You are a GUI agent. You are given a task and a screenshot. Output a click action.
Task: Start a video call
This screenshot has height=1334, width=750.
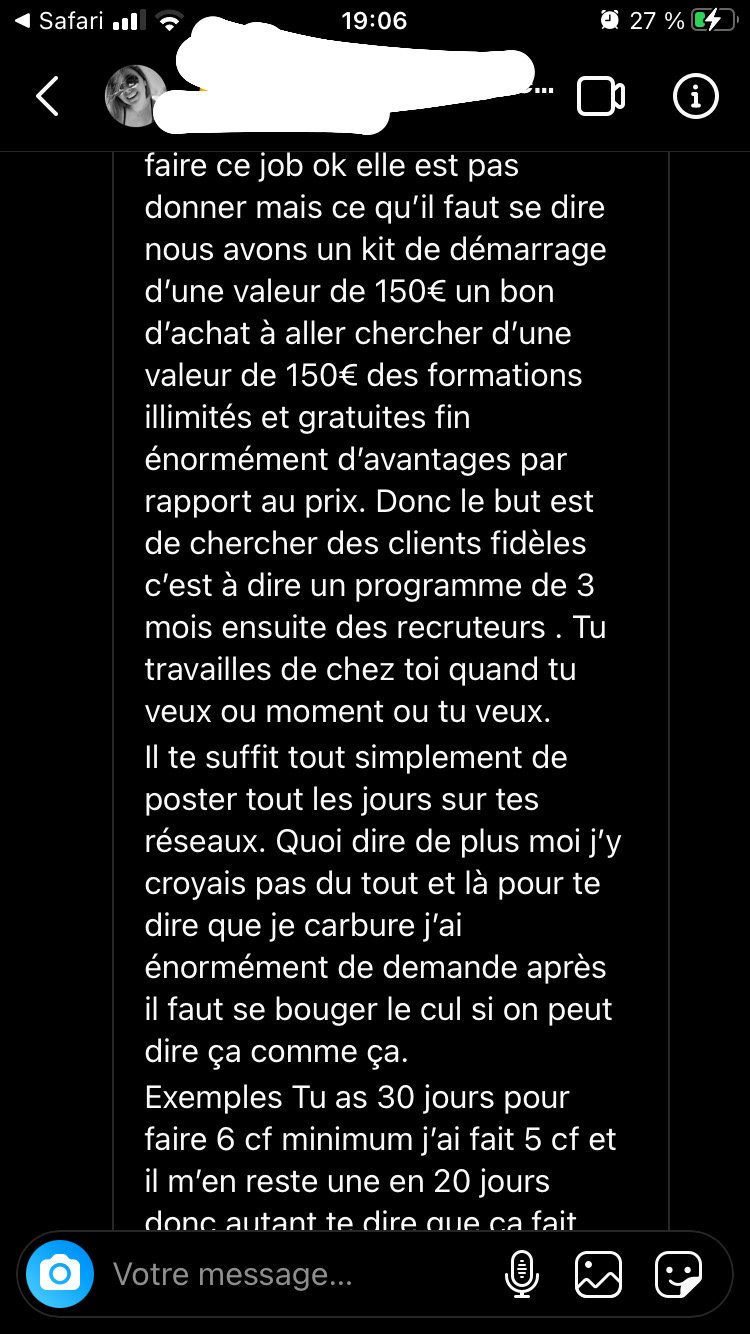pos(601,96)
